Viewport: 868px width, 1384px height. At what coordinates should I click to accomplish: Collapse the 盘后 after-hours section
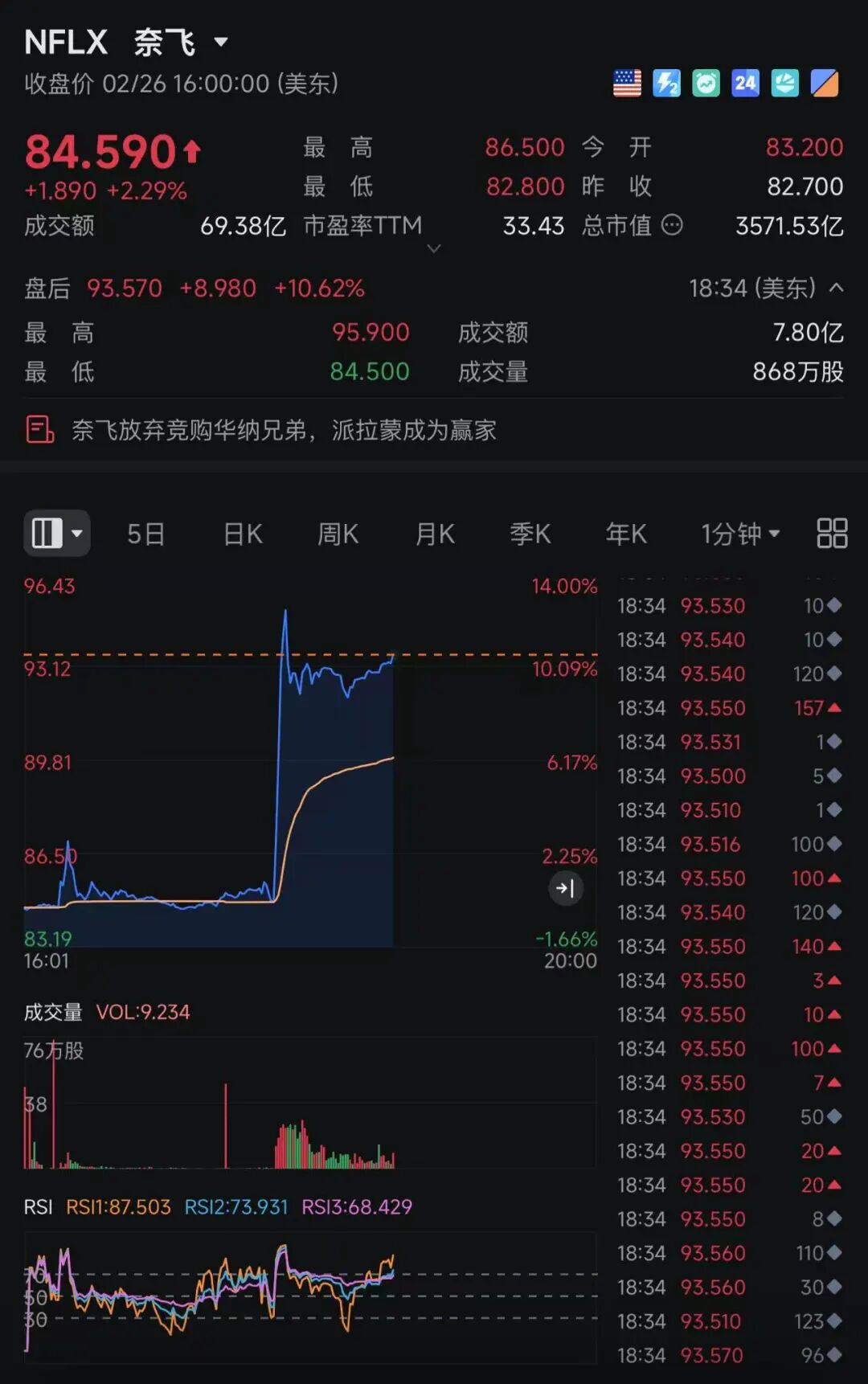836,288
